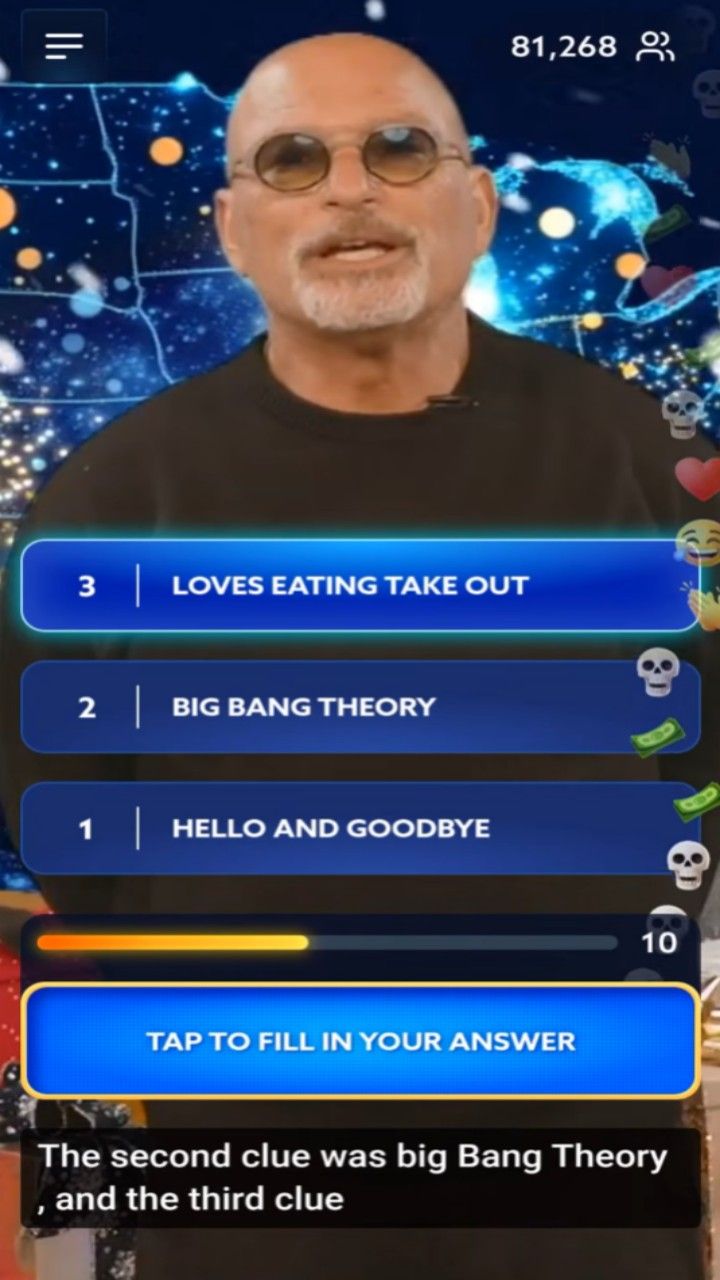Select clue 3 Loves Eating Take Out

360,586
